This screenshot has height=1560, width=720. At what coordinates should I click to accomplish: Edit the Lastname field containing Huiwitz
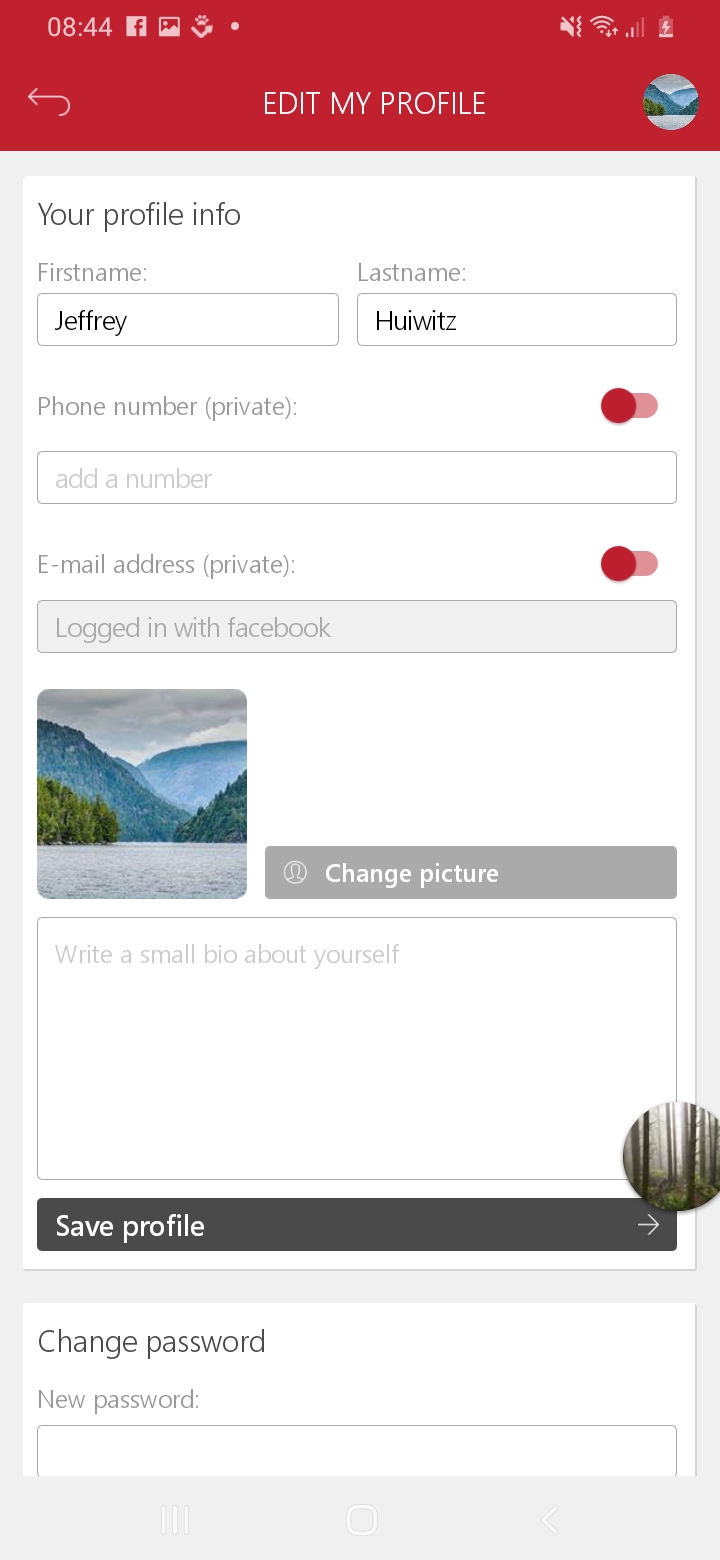point(517,320)
